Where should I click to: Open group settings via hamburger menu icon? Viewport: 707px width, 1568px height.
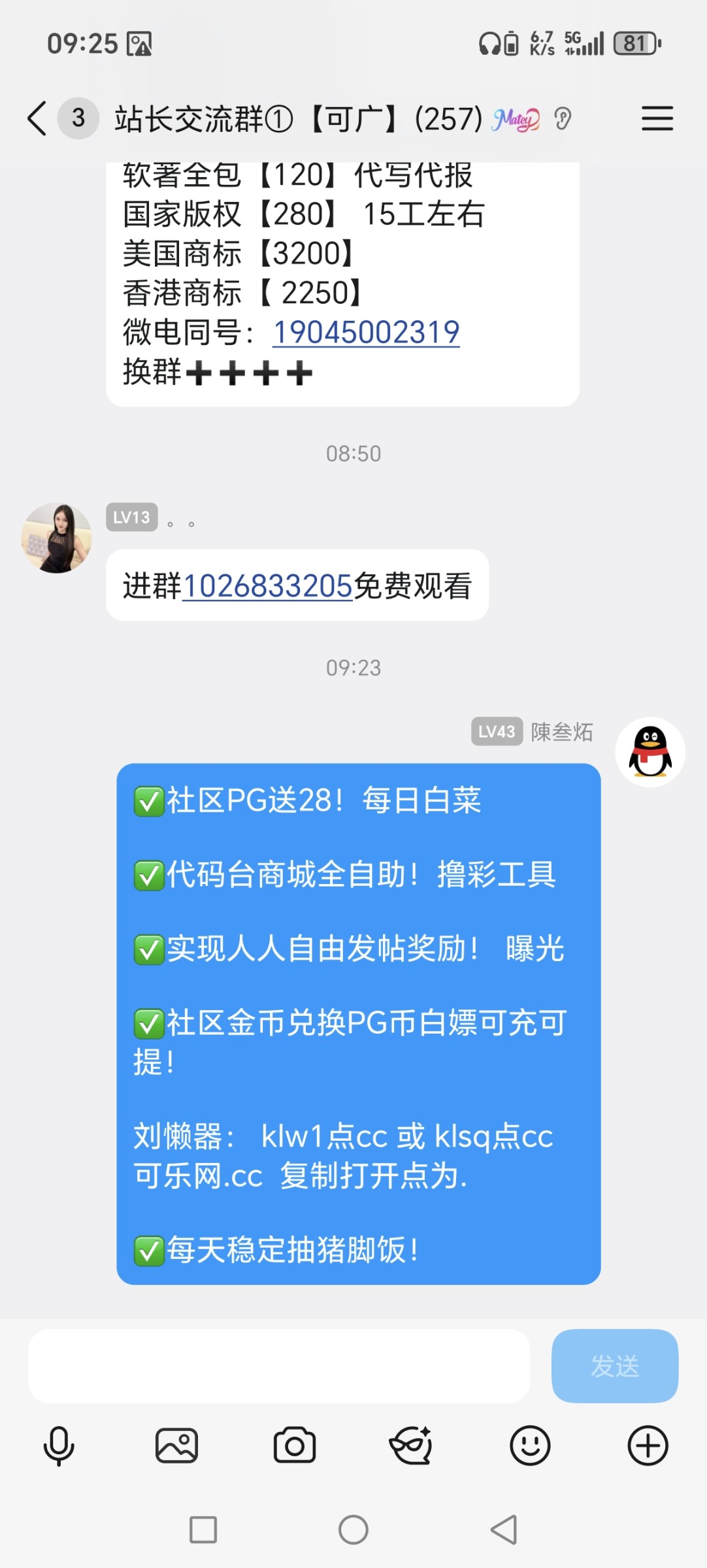coord(657,119)
